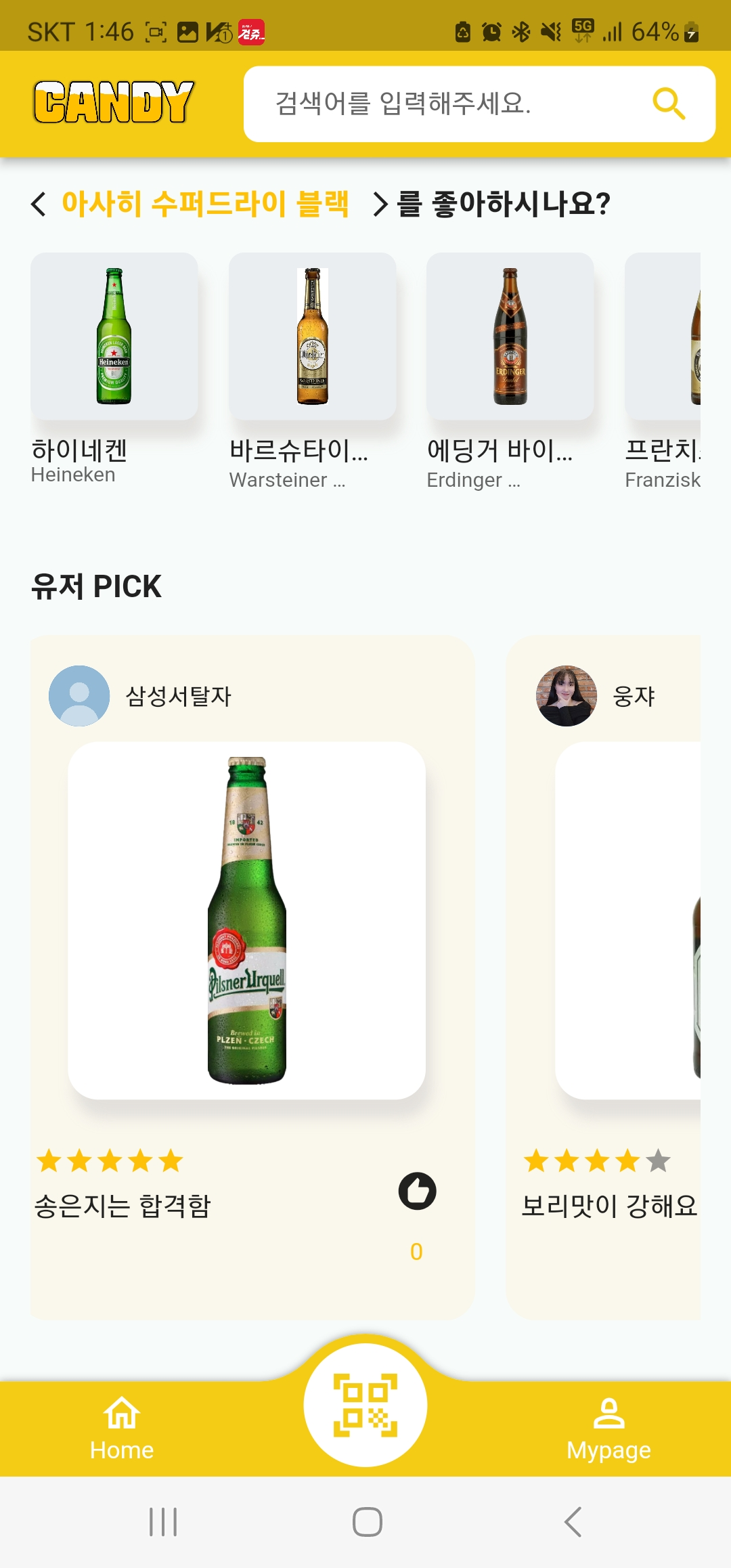
Task: Like the review by 삼성서탈자
Action: 417,1191
